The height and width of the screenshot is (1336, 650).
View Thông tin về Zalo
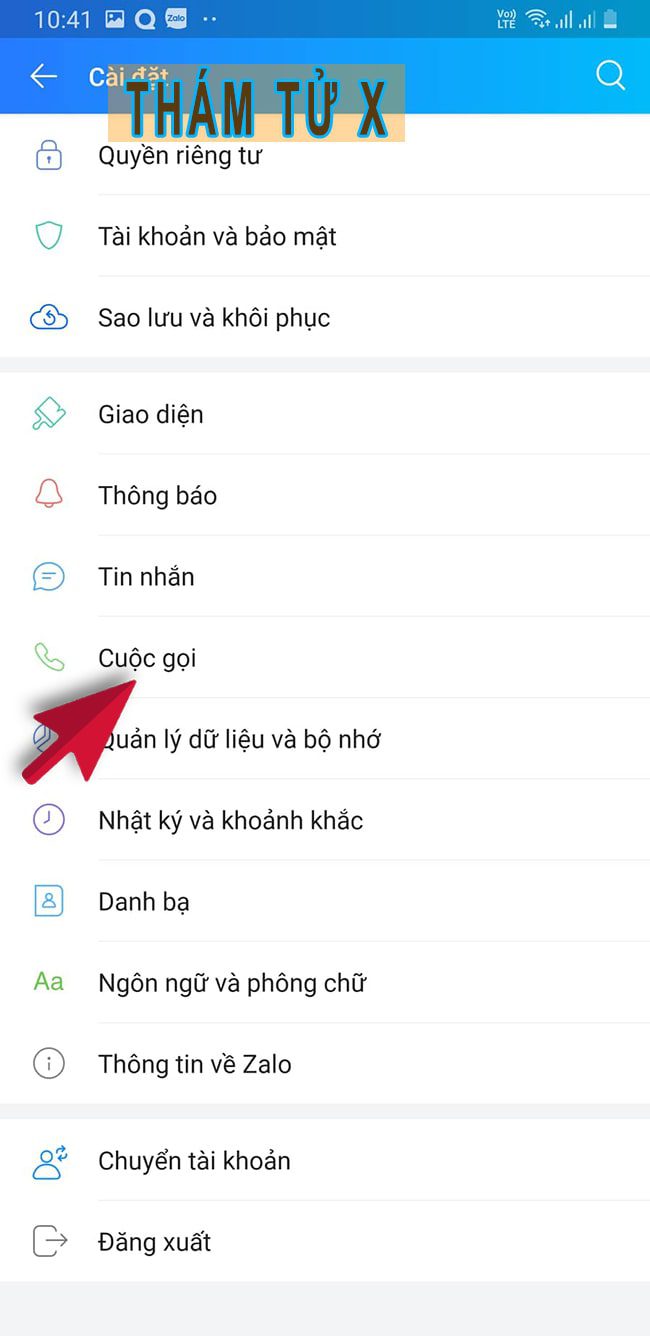(195, 1064)
